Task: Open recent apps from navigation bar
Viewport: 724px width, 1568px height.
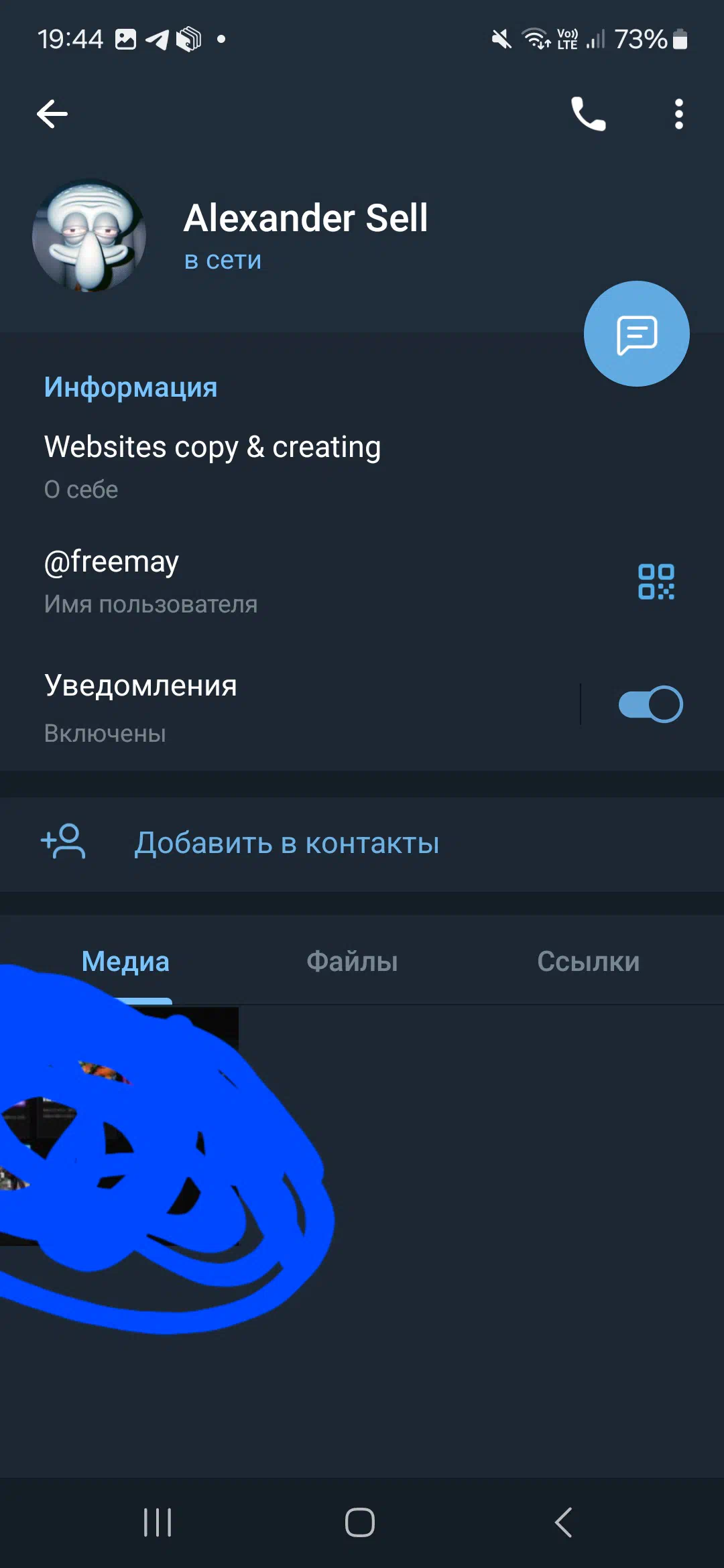Action: (158, 1522)
